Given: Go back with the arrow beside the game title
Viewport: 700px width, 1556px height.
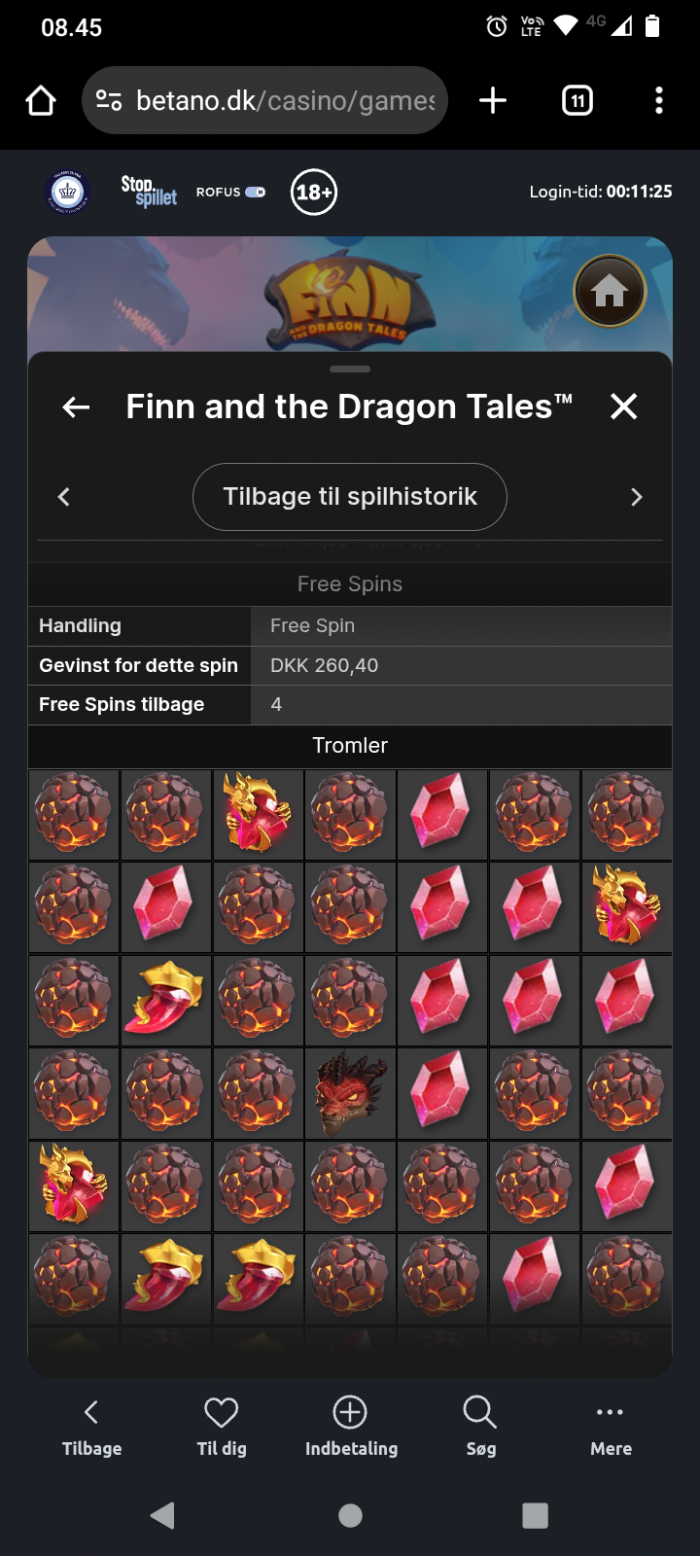Looking at the screenshot, I should pos(76,407).
